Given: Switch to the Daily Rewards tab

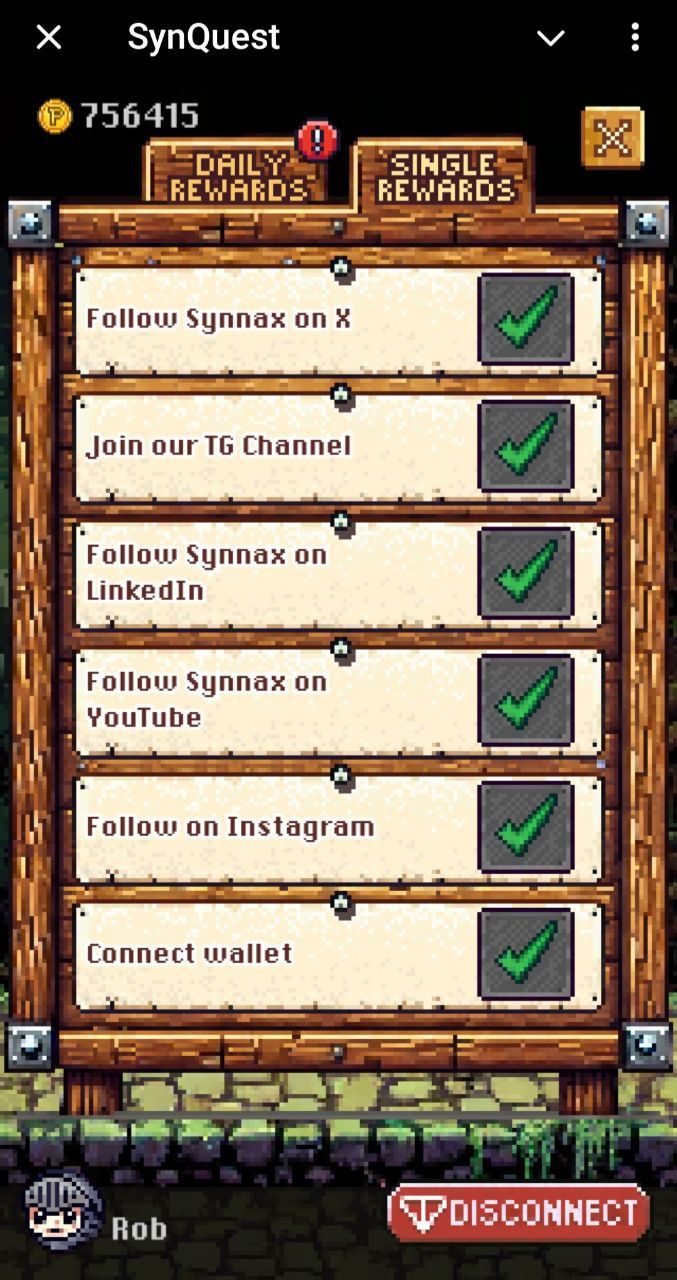Looking at the screenshot, I should tap(237, 176).
